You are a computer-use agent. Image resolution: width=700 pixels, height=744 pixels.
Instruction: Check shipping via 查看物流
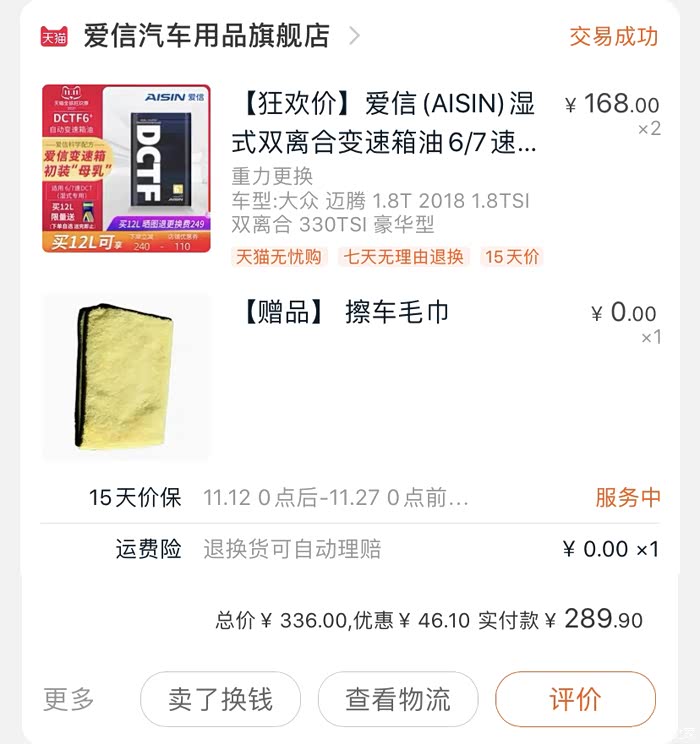[x=398, y=699]
